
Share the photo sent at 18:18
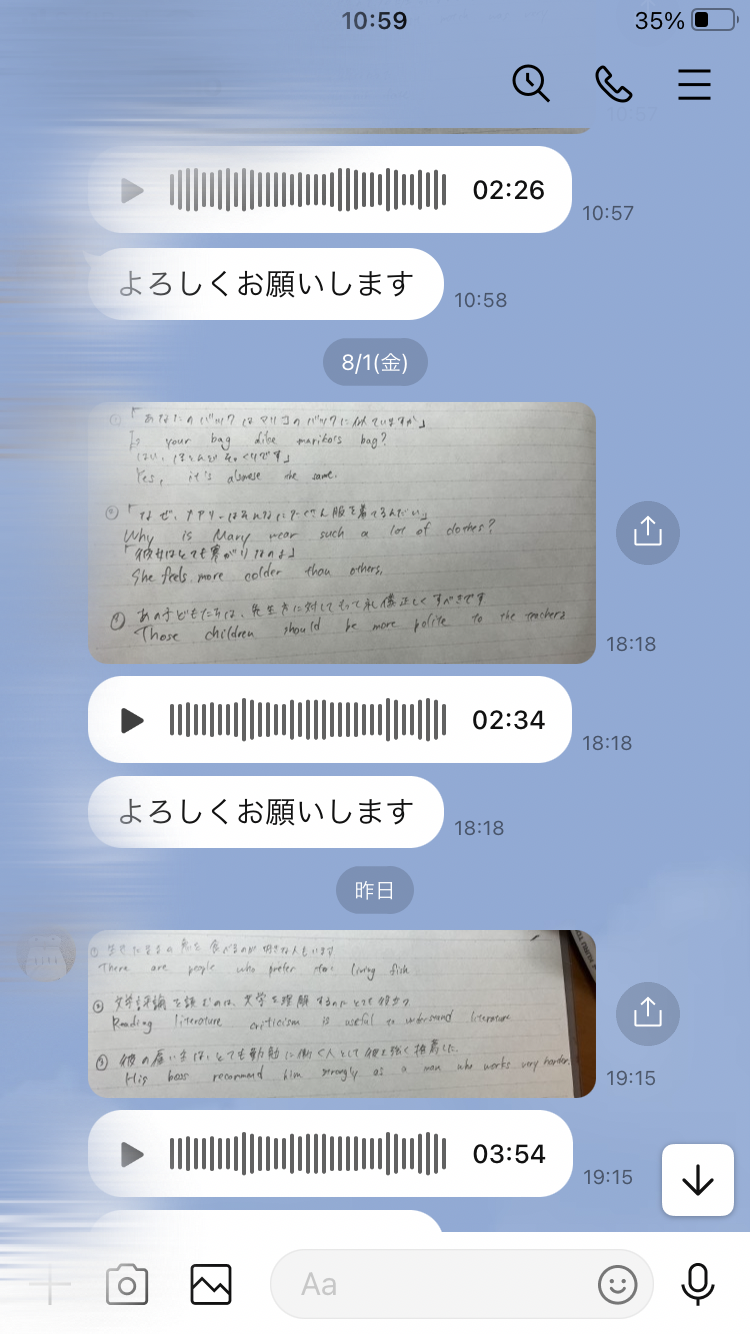tap(647, 533)
